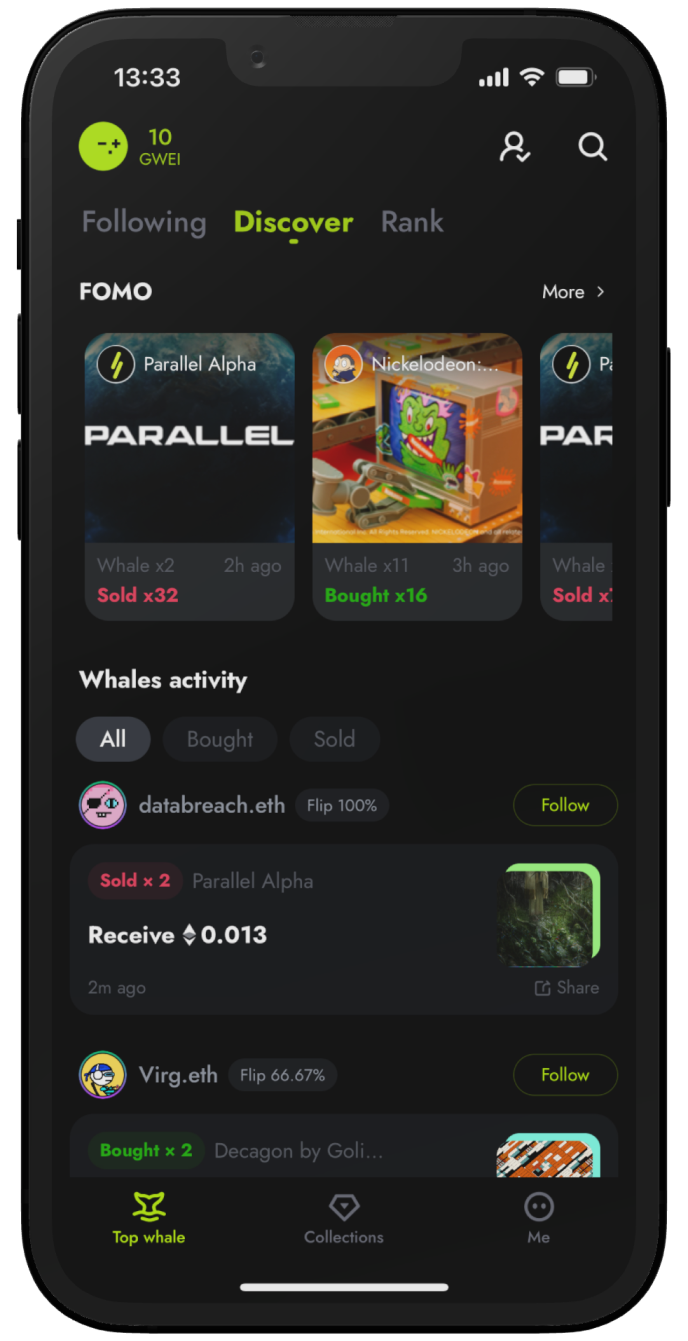Filter whale activity by Bought
688x1341 pixels.
coord(220,740)
